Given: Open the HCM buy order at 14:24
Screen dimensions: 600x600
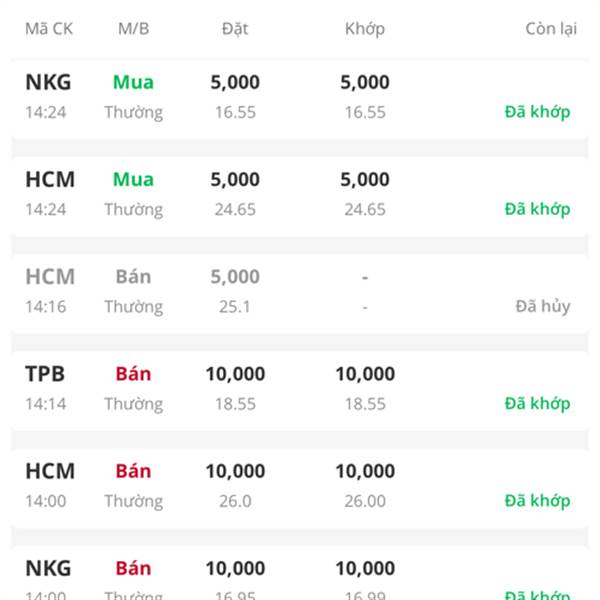Looking at the screenshot, I should (x=300, y=194).
